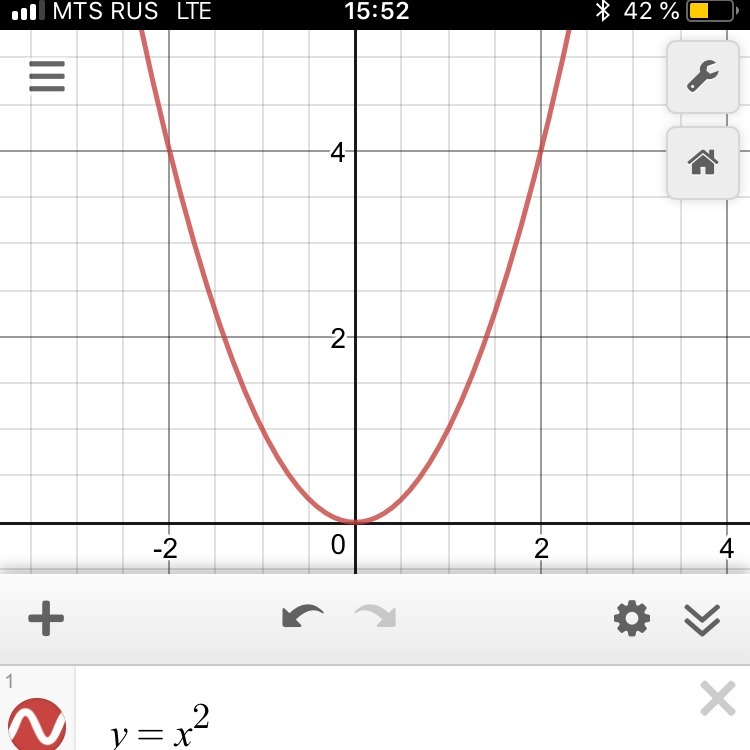Open expression list settings gear

click(631, 619)
